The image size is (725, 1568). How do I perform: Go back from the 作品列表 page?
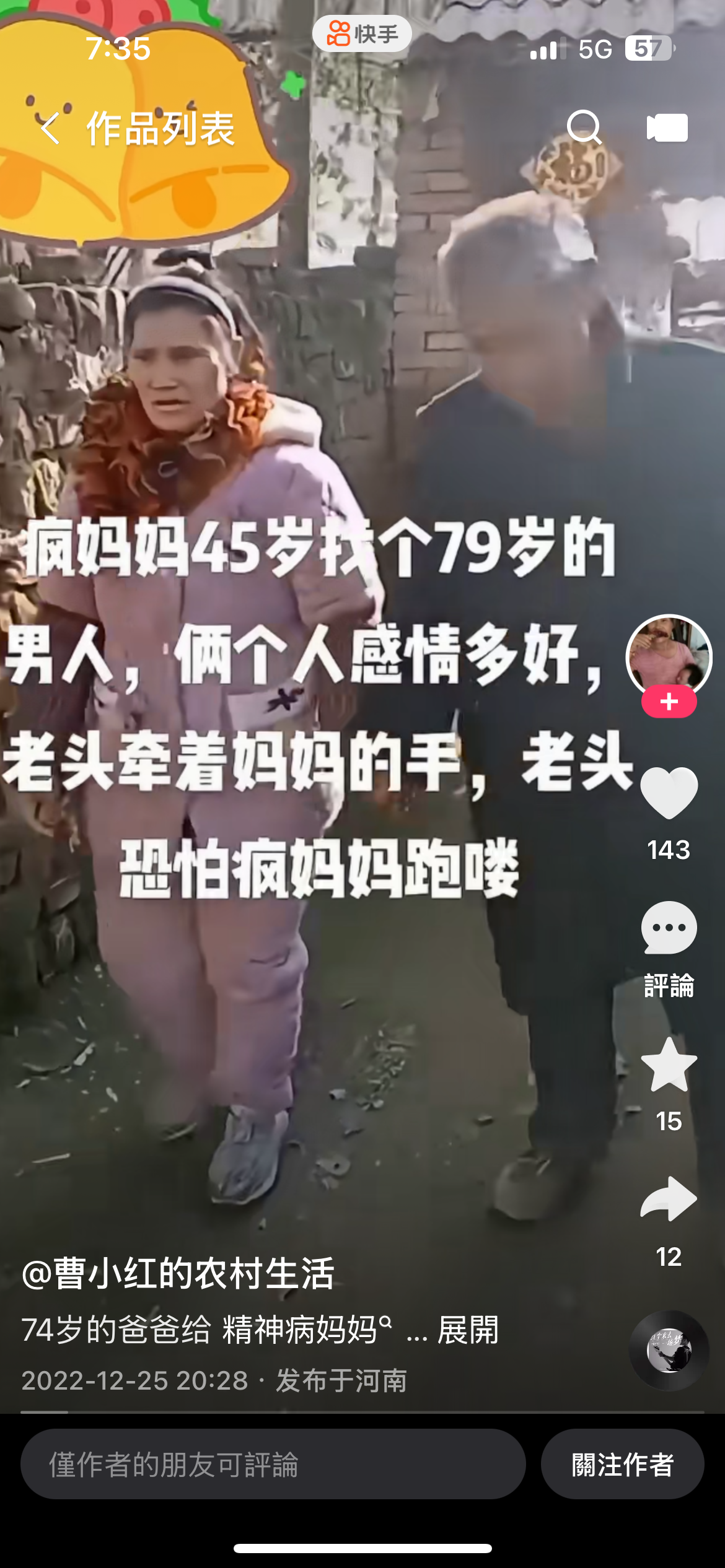(x=50, y=128)
